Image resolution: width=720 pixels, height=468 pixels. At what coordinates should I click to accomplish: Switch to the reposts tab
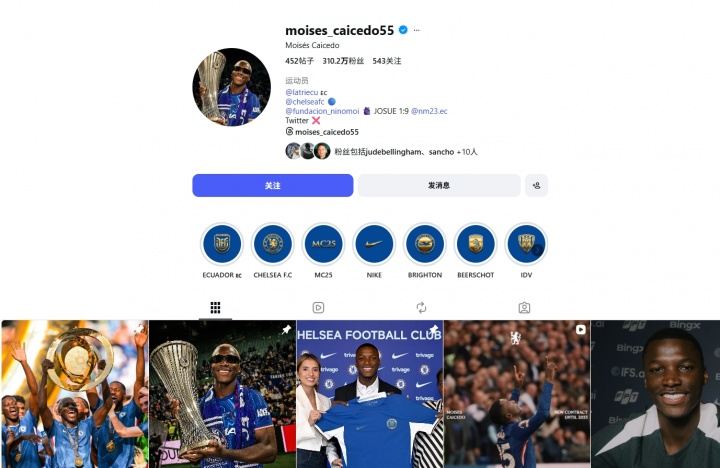(421, 307)
